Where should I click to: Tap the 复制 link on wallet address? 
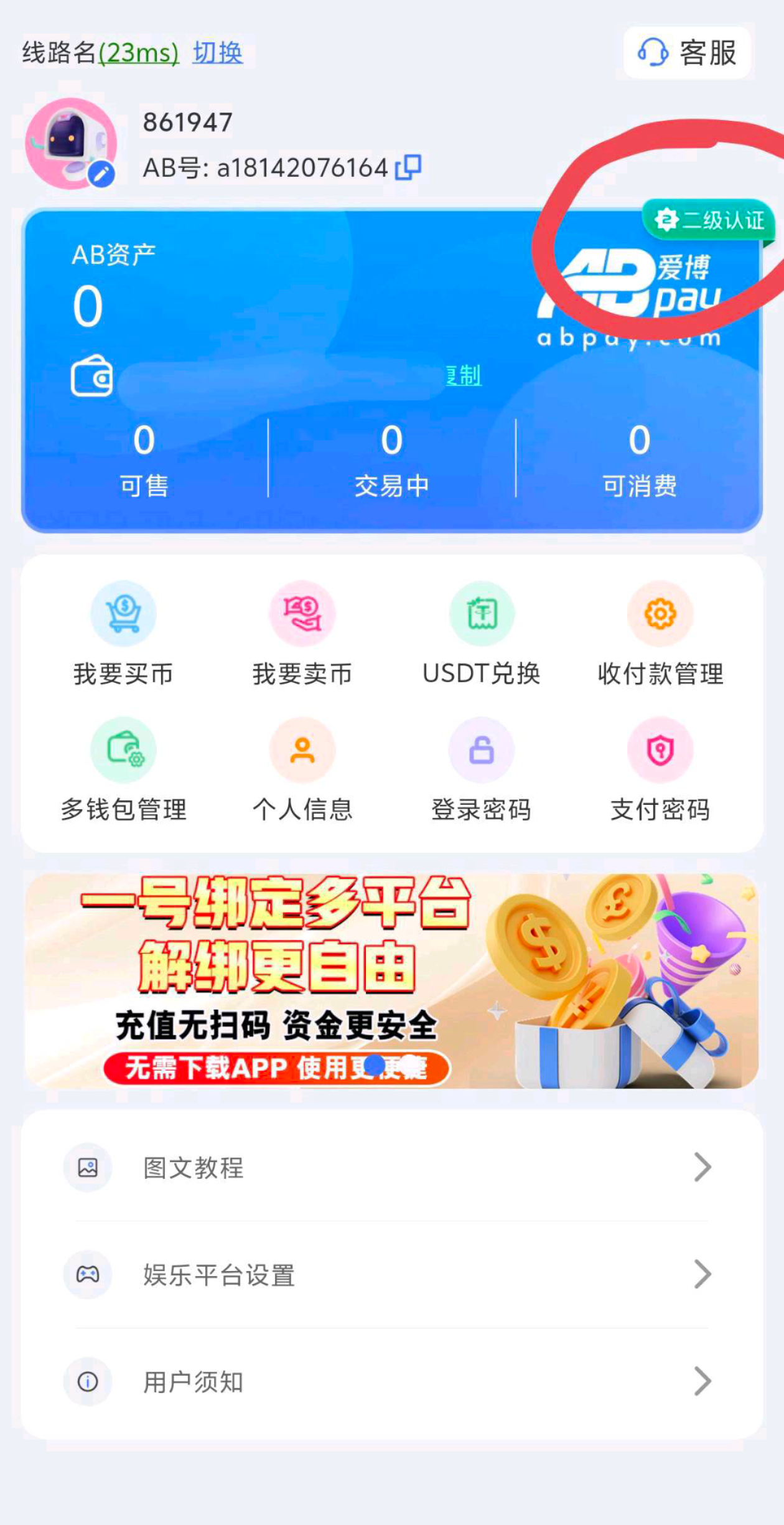[x=464, y=375]
